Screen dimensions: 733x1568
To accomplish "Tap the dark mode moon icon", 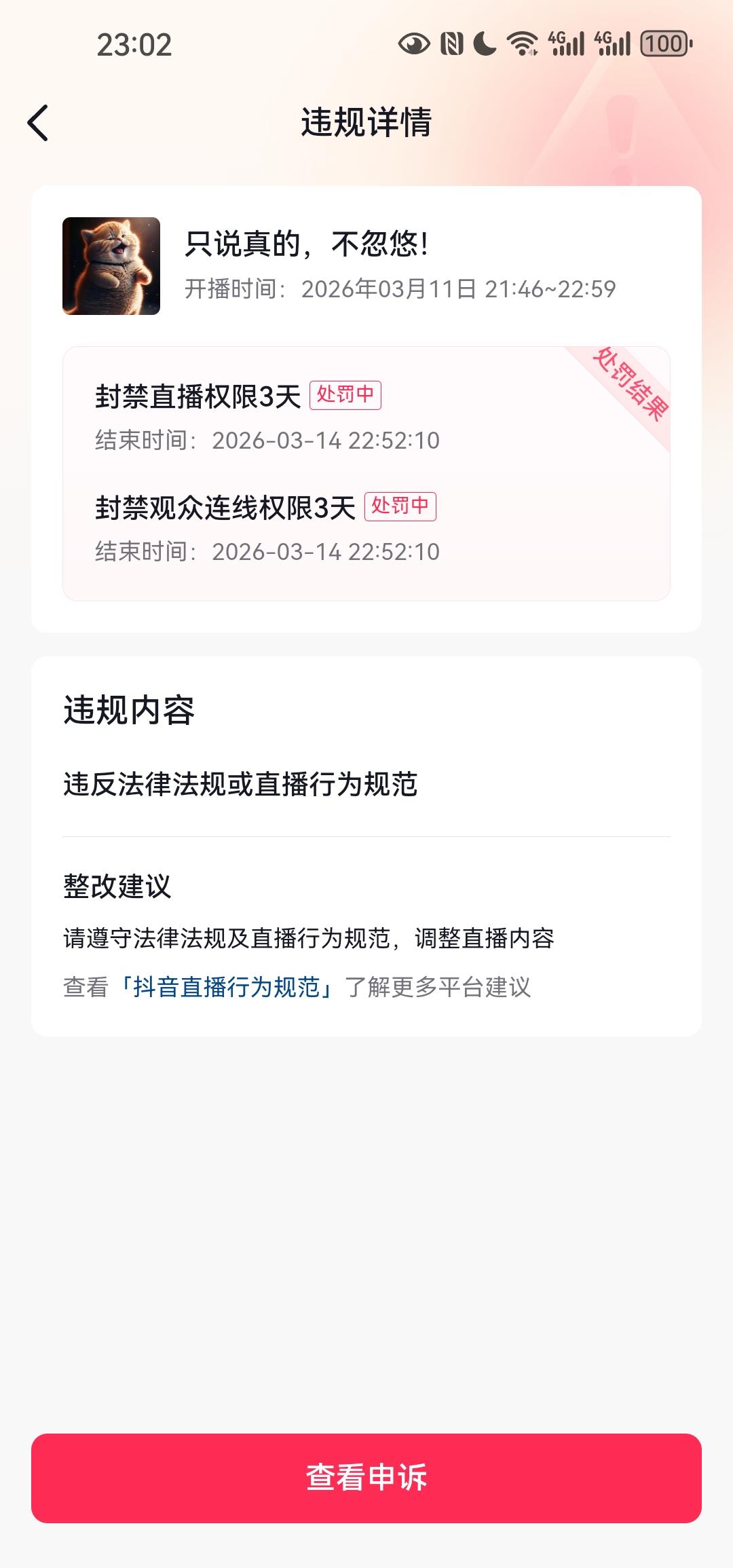I will (485, 43).
